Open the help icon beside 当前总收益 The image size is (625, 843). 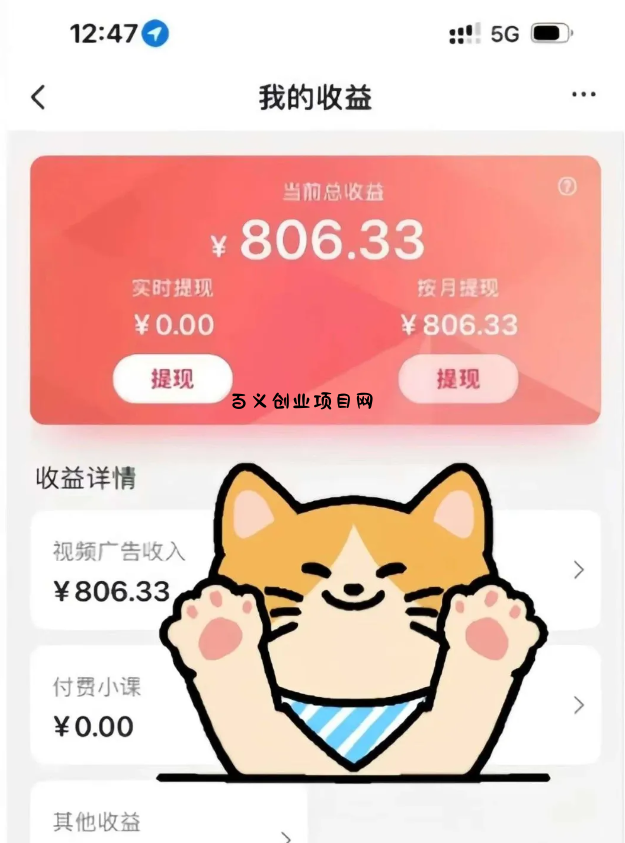click(x=567, y=187)
